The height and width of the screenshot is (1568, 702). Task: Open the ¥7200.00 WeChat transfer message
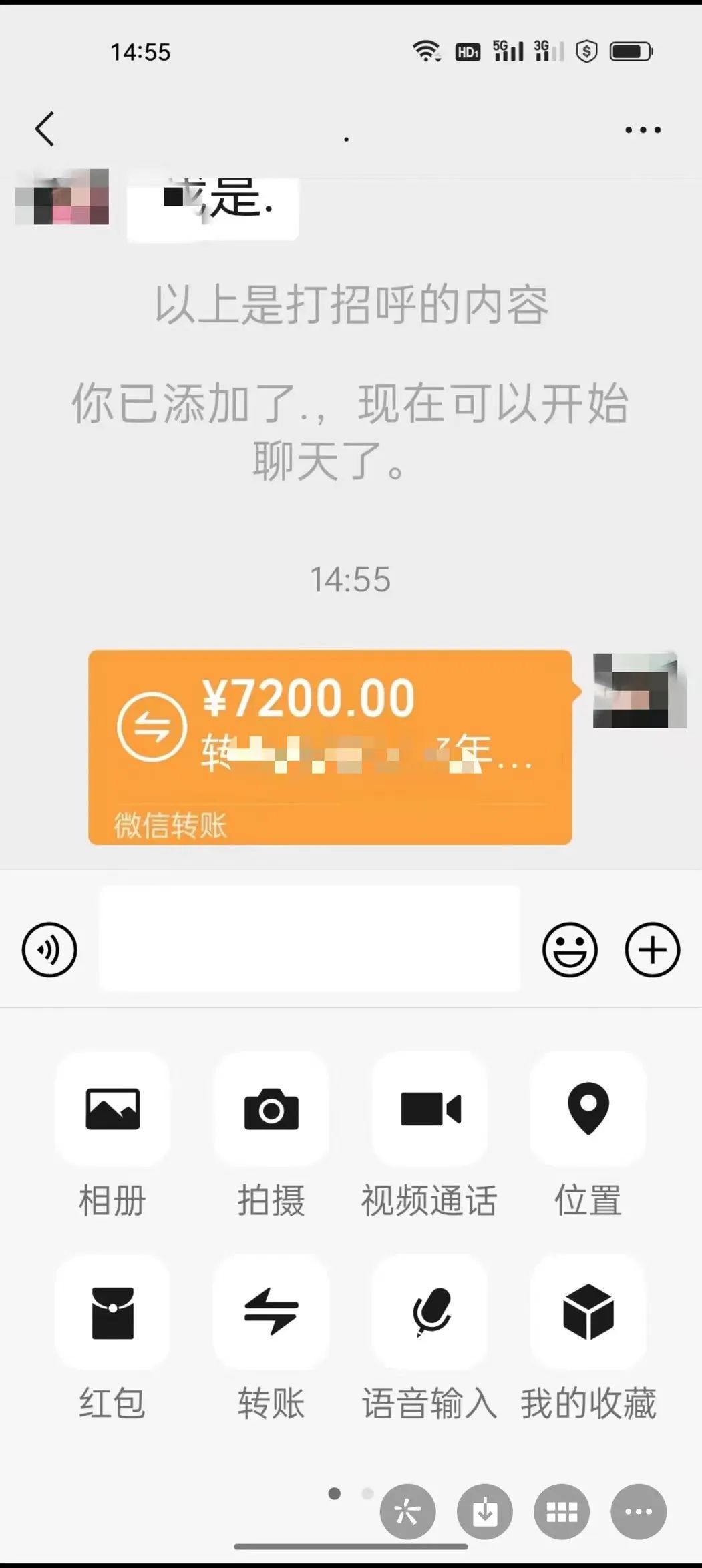[x=330, y=746]
